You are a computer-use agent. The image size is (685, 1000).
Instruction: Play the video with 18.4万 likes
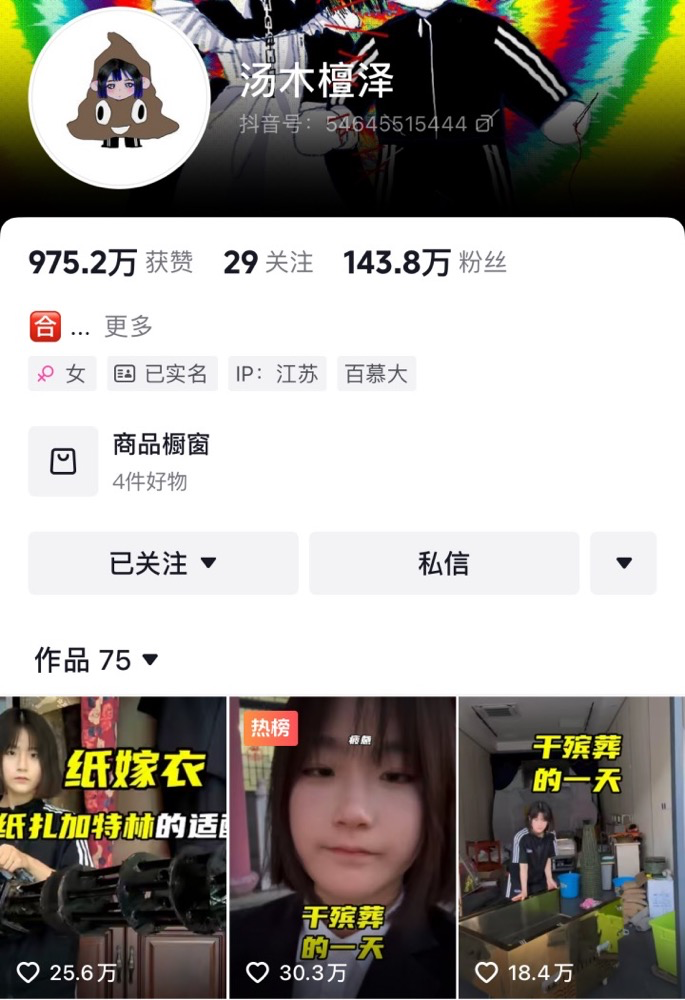point(571,845)
